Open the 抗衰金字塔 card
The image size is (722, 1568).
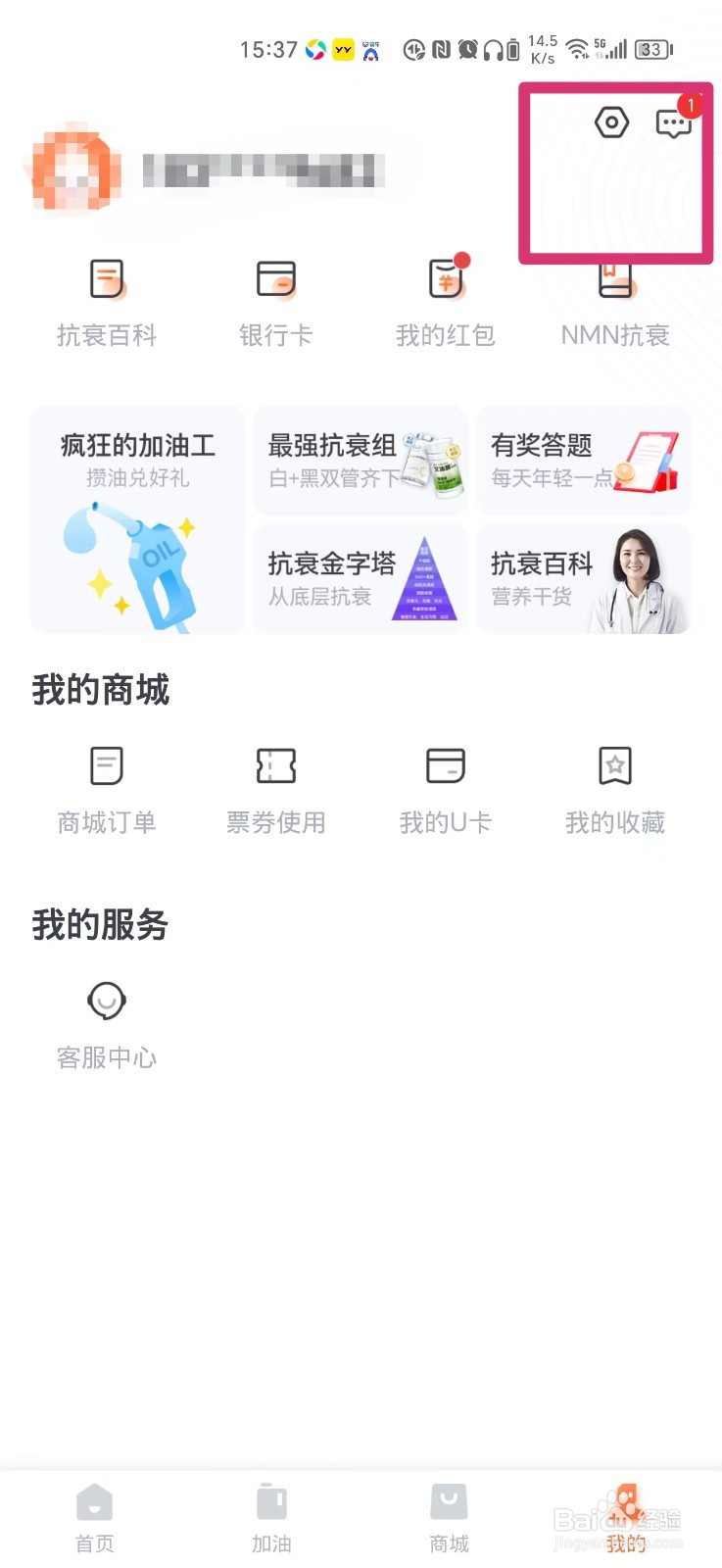361,579
